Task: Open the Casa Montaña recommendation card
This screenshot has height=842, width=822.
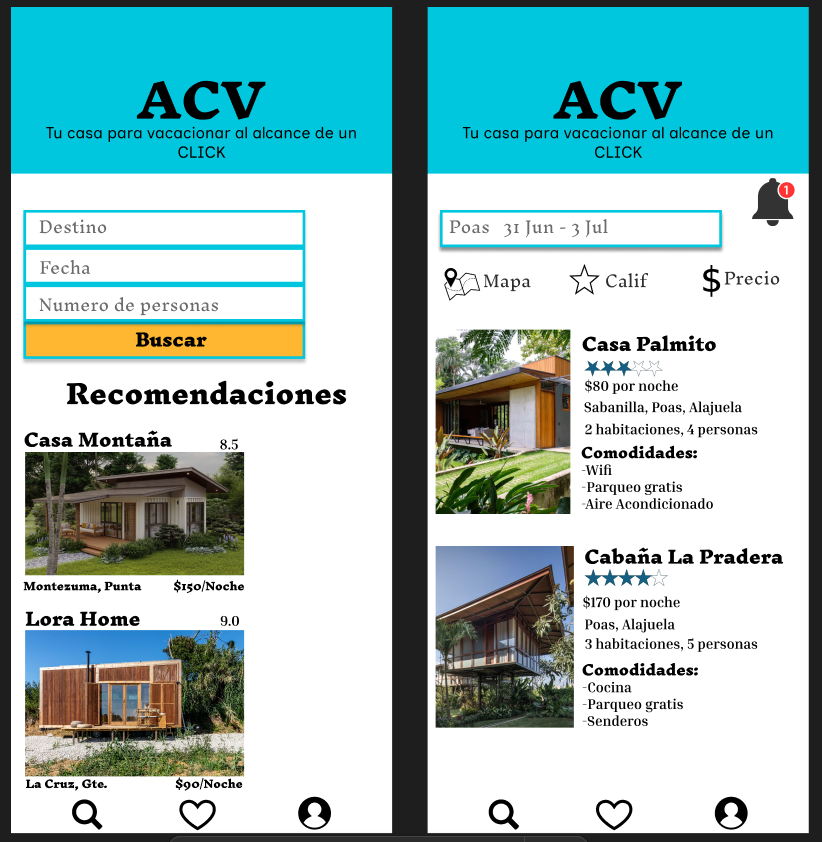Action: point(134,513)
